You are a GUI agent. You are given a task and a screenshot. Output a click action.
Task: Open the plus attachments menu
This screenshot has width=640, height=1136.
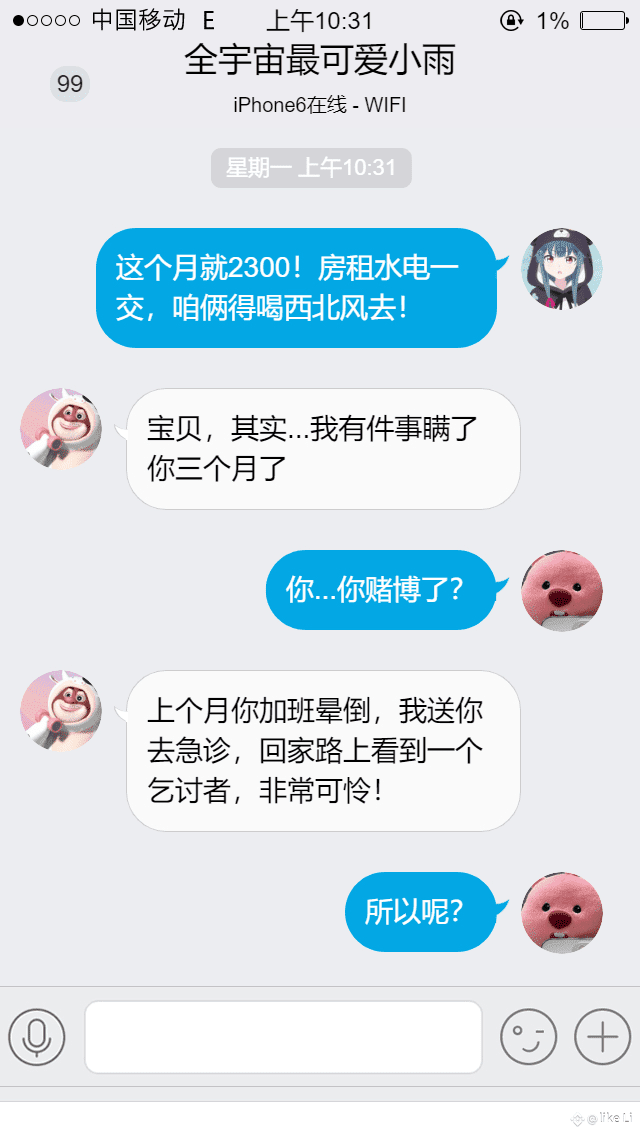click(x=602, y=1037)
